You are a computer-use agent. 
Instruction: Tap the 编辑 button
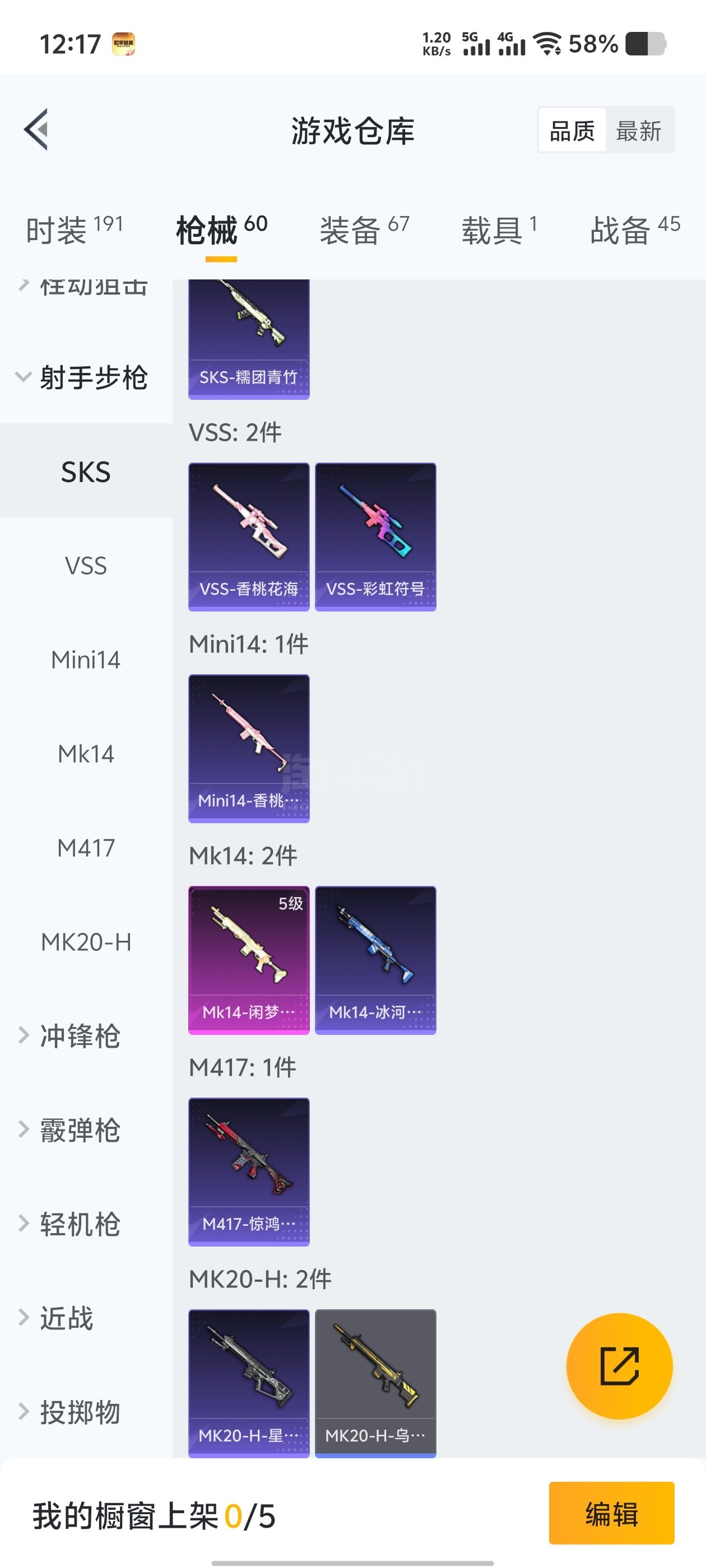pos(611,1513)
